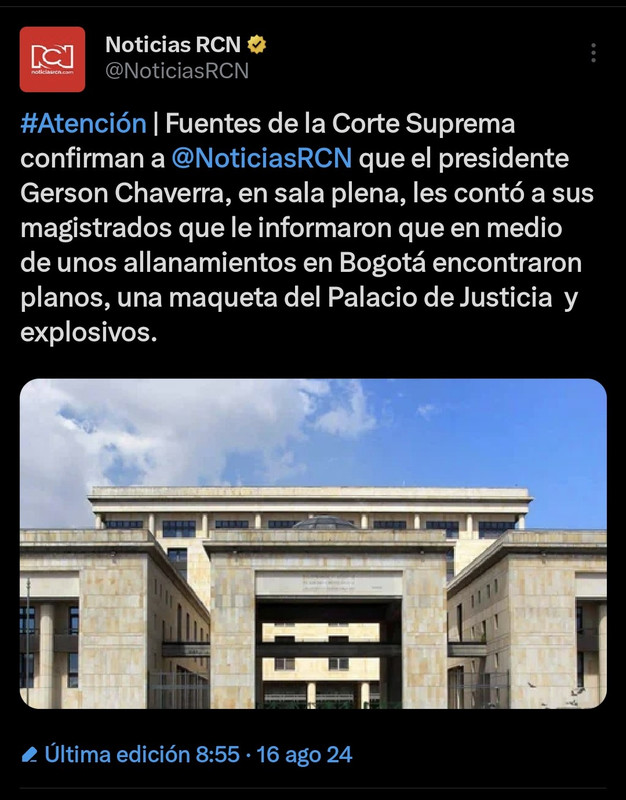Viewport: 626px width, 800px height.
Task: Open the tweet's three-dot overflow menu
Action: [593, 53]
